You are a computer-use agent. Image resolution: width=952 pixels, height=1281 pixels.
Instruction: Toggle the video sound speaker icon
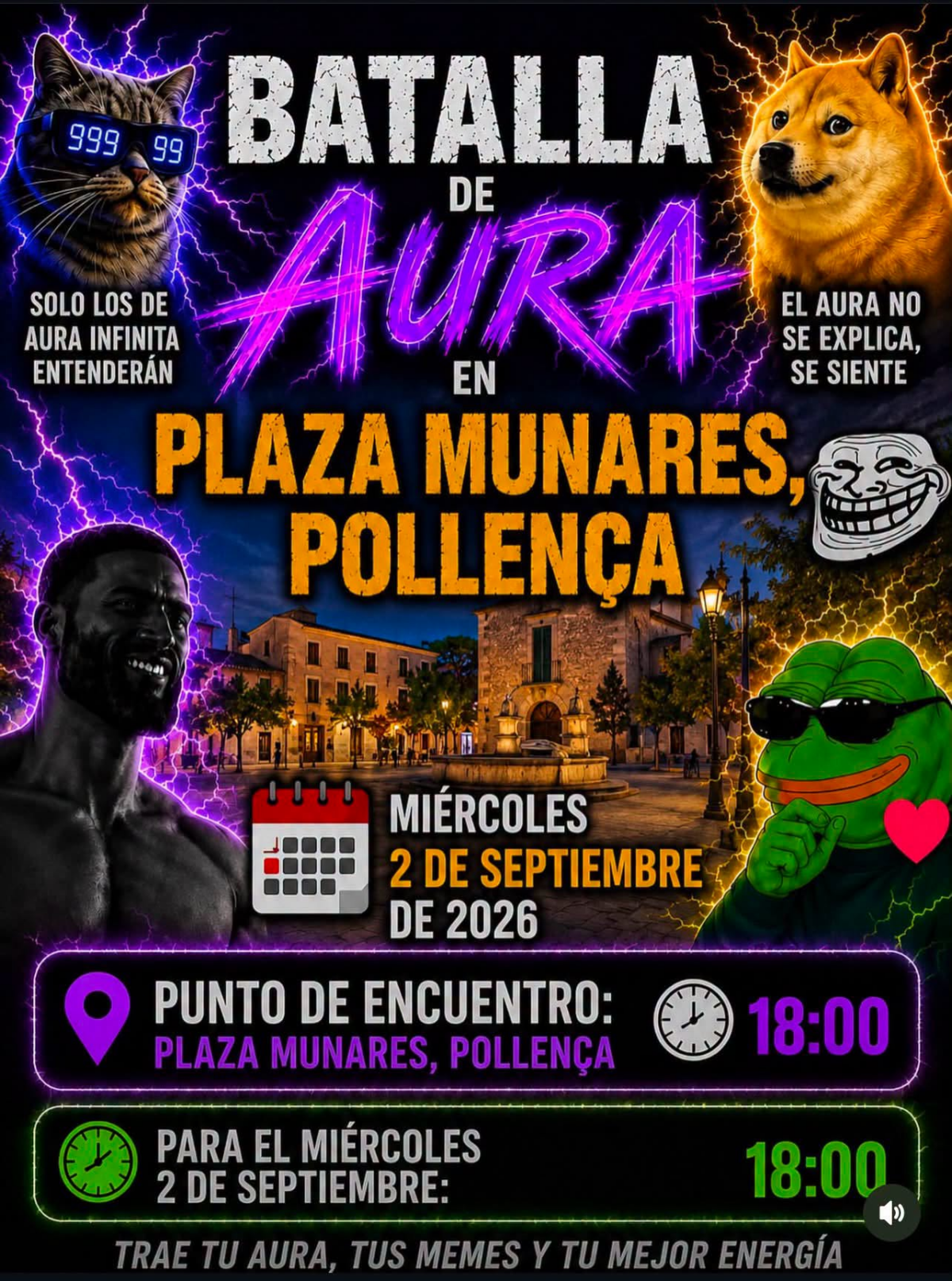coord(892,1212)
